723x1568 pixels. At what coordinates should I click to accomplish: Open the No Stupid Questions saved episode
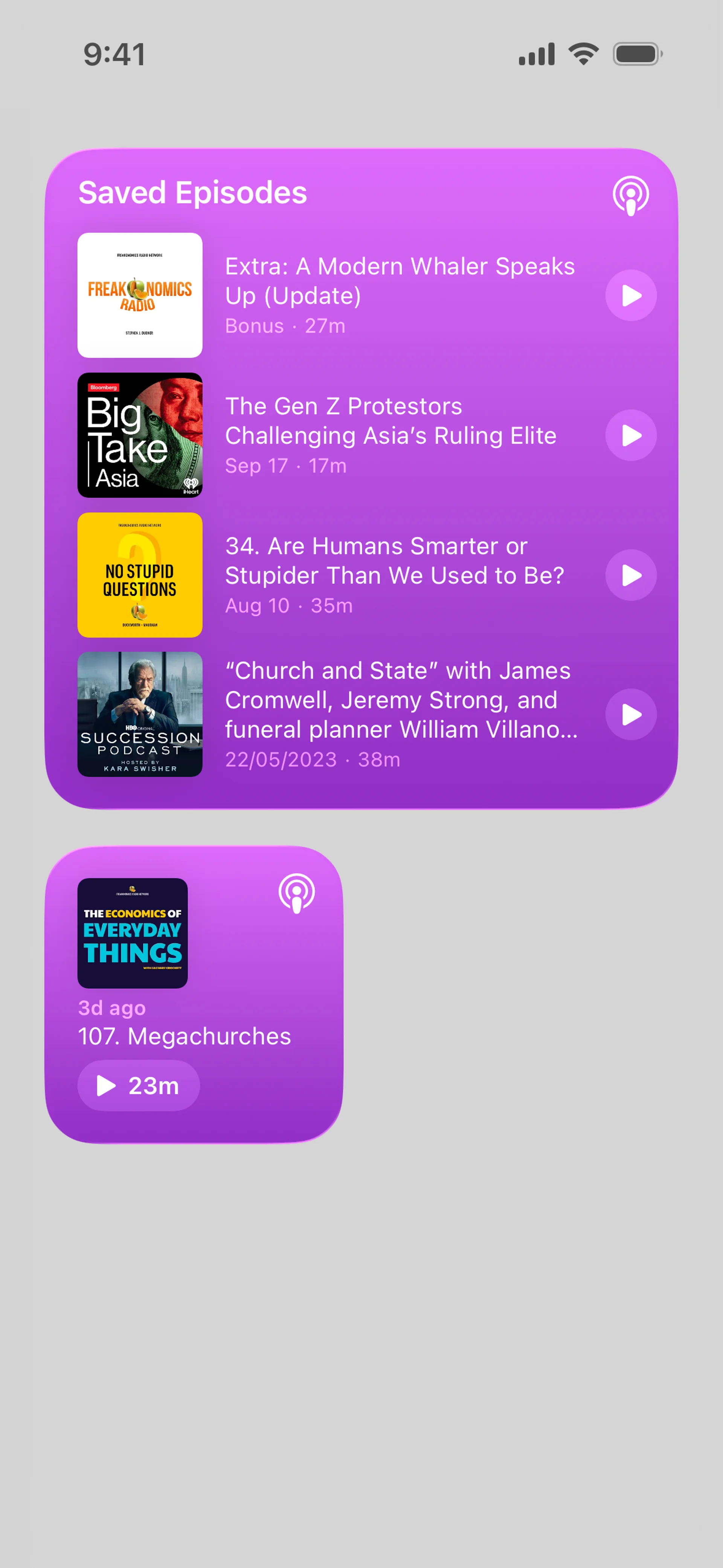point(140,575)
